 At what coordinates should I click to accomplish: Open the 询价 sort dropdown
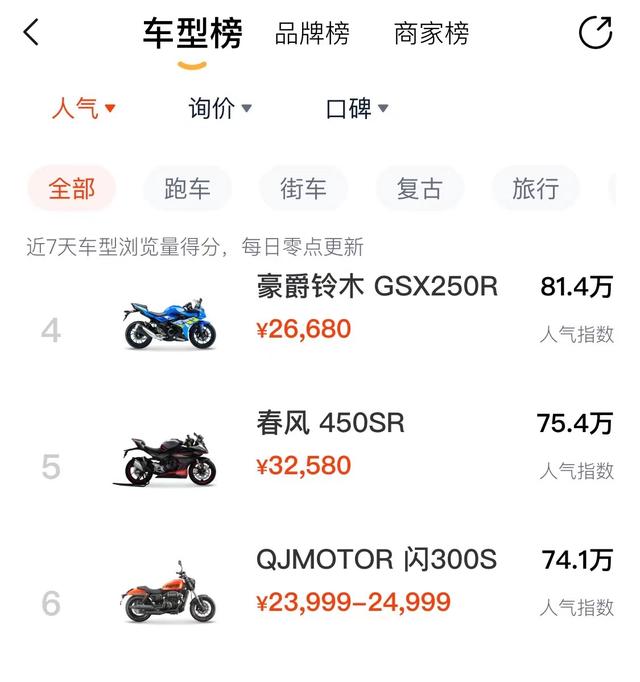tap(220, 108)
